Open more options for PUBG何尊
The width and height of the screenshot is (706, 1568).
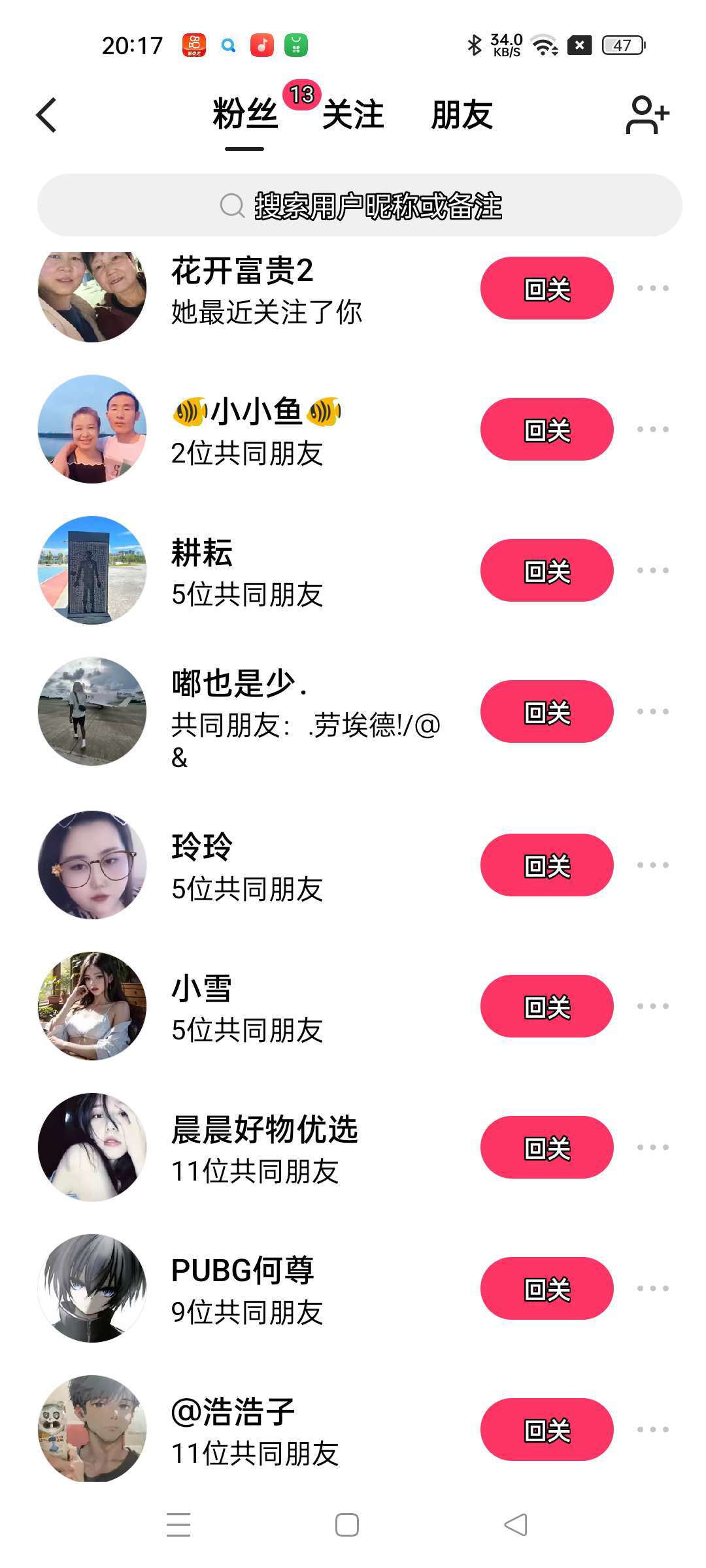click(x=653, y=1288)
